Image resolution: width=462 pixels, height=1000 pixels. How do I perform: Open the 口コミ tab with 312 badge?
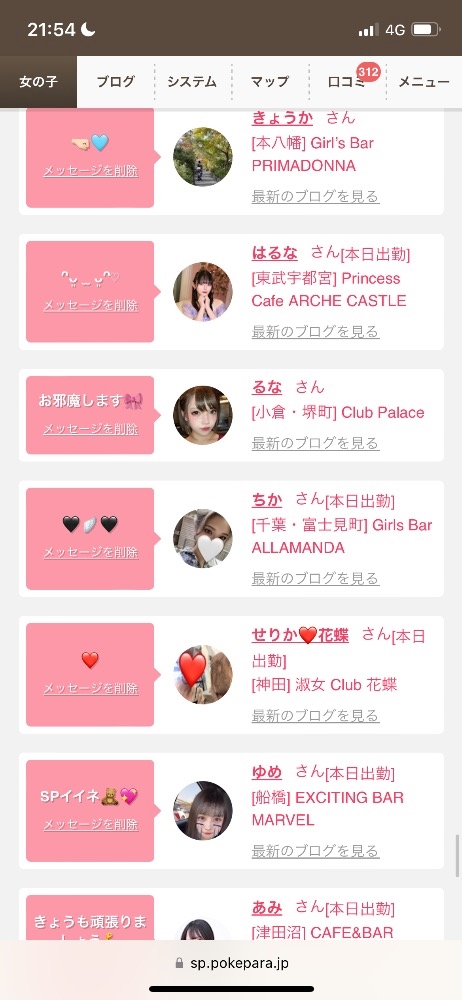(346, 82)
